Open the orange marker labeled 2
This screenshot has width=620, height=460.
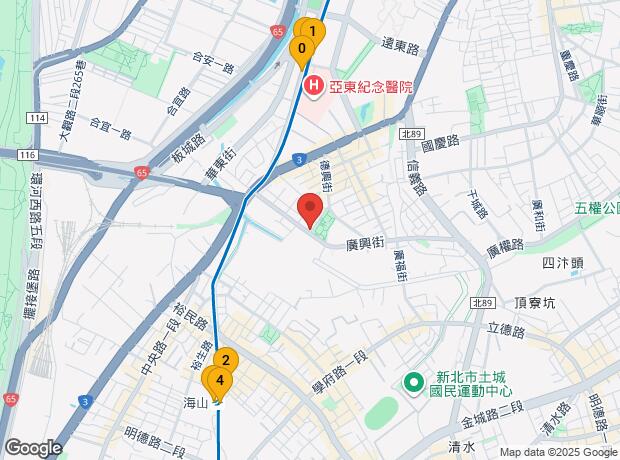point(227,361)
